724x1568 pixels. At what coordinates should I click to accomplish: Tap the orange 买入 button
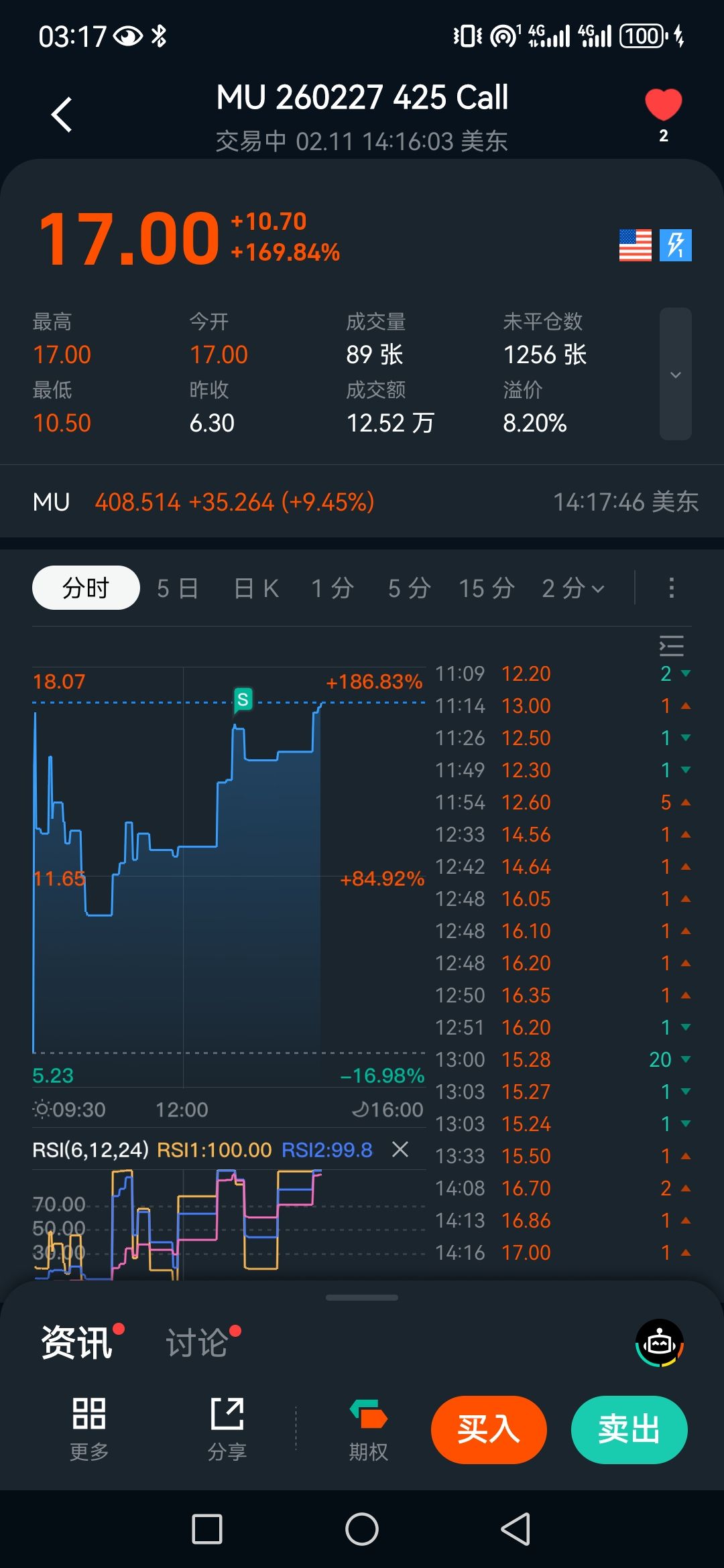coord(489,1429)
